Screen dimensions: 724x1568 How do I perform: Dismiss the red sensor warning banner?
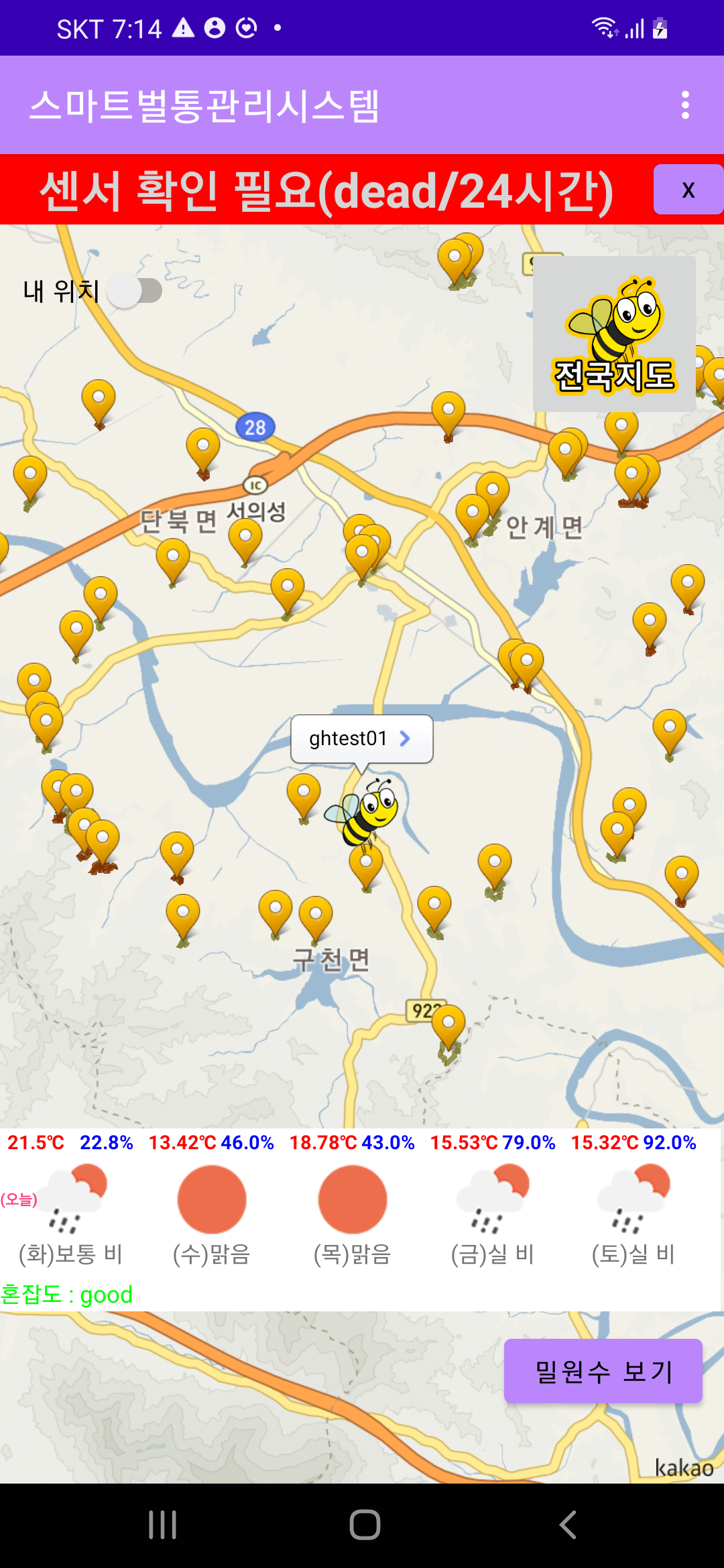[687, 190]
